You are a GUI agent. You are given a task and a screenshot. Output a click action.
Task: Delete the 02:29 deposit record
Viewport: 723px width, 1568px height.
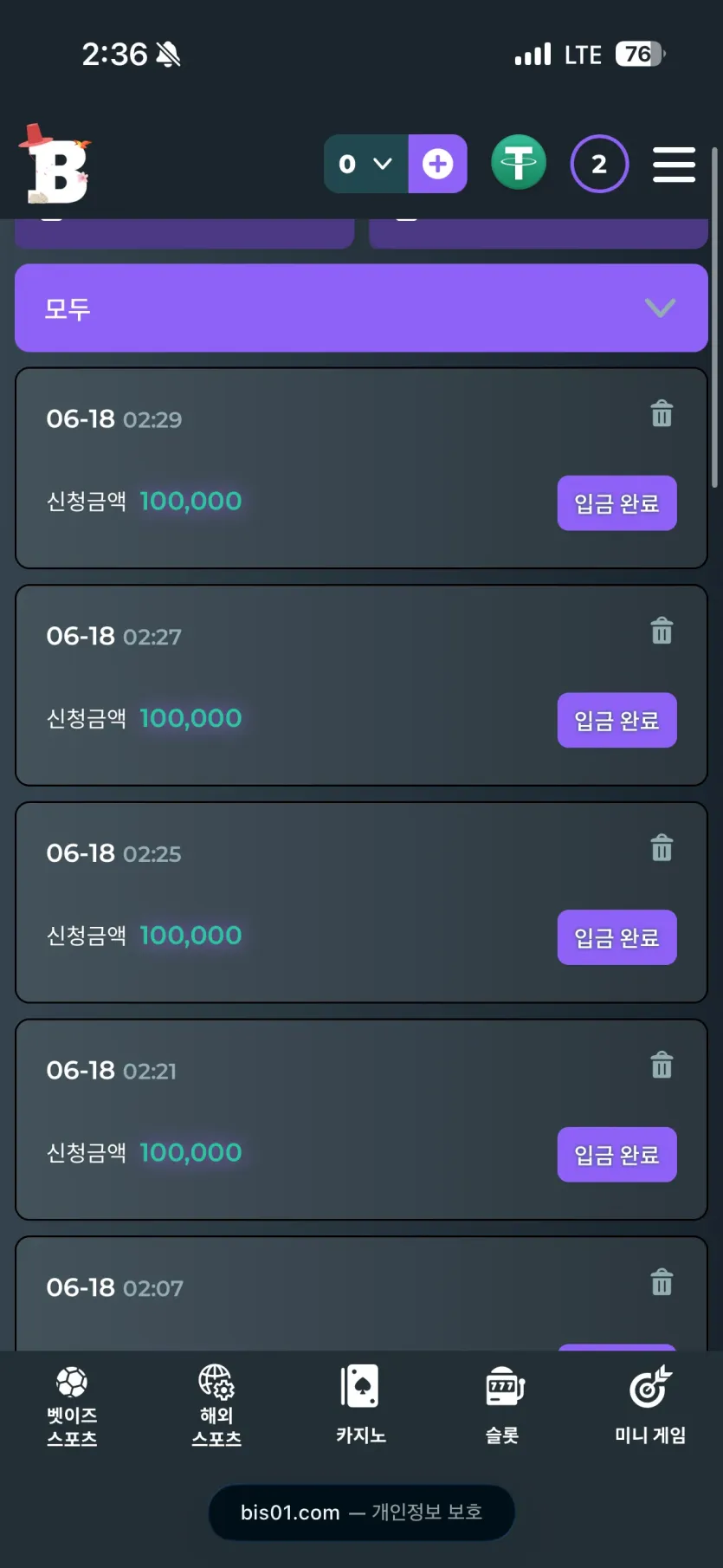pos(662,414)
